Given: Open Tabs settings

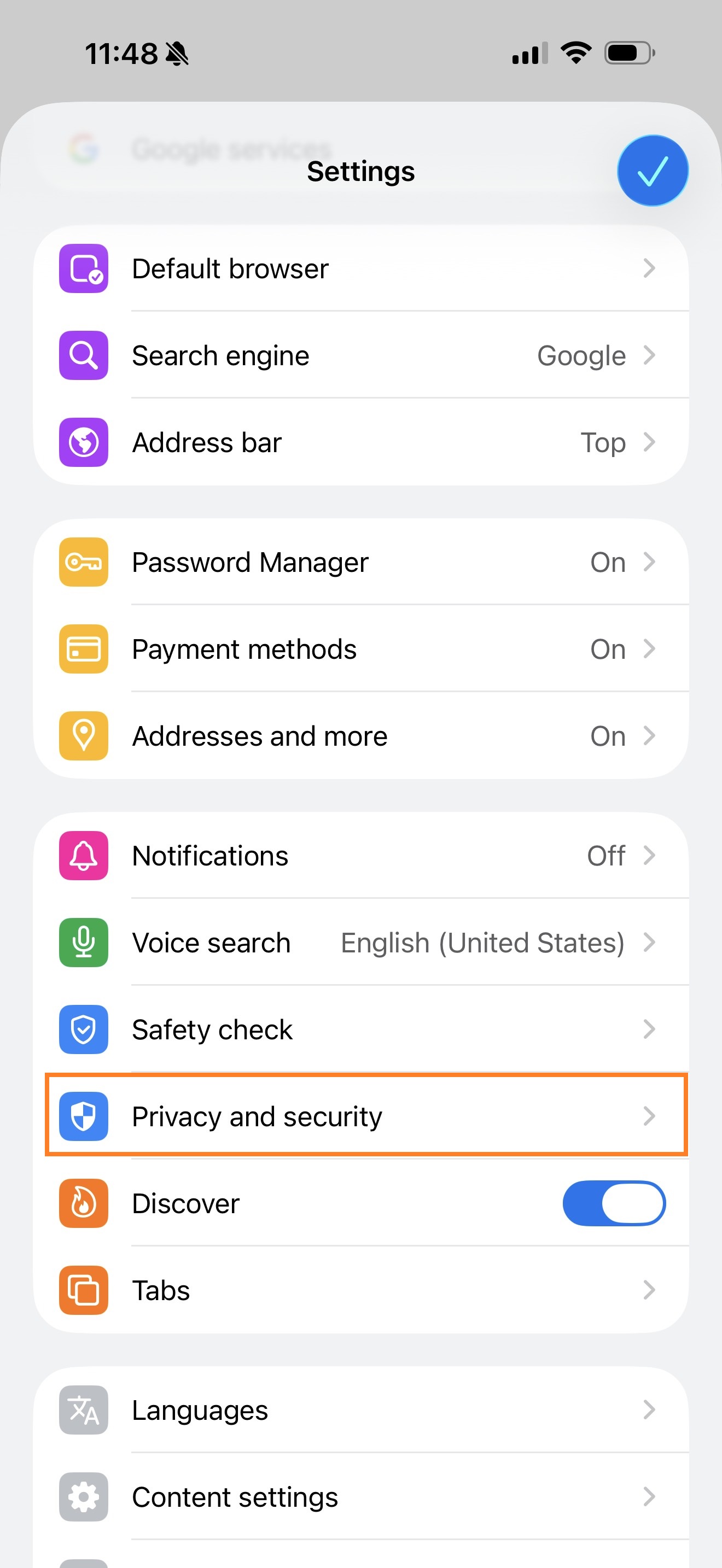Looking at the screenshot, I should point(360,1290).
